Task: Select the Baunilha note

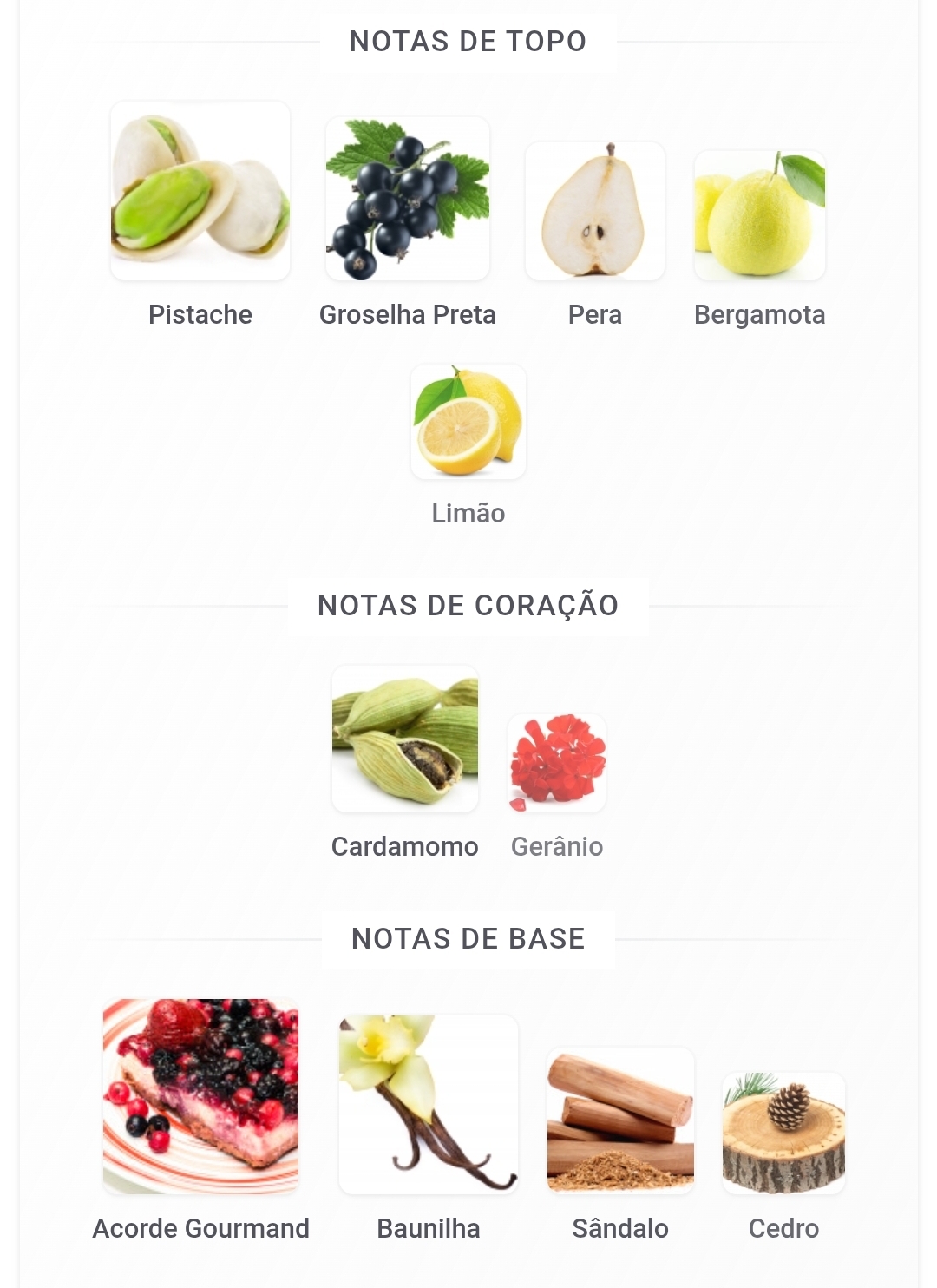Action: pyautogui.click(x=429, y=1104)
